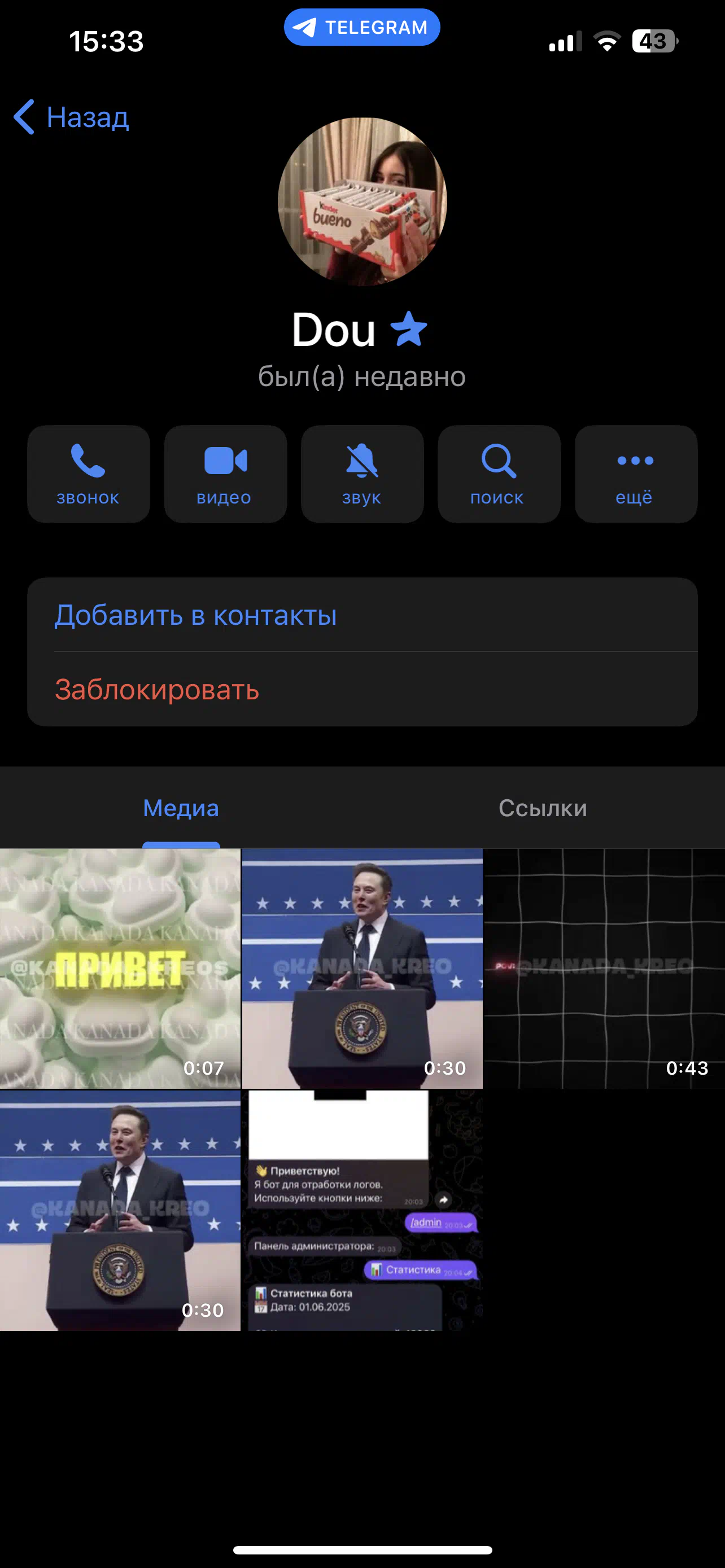Switch to the Медиа tab
725x1568 pixels.
(181, 808)
